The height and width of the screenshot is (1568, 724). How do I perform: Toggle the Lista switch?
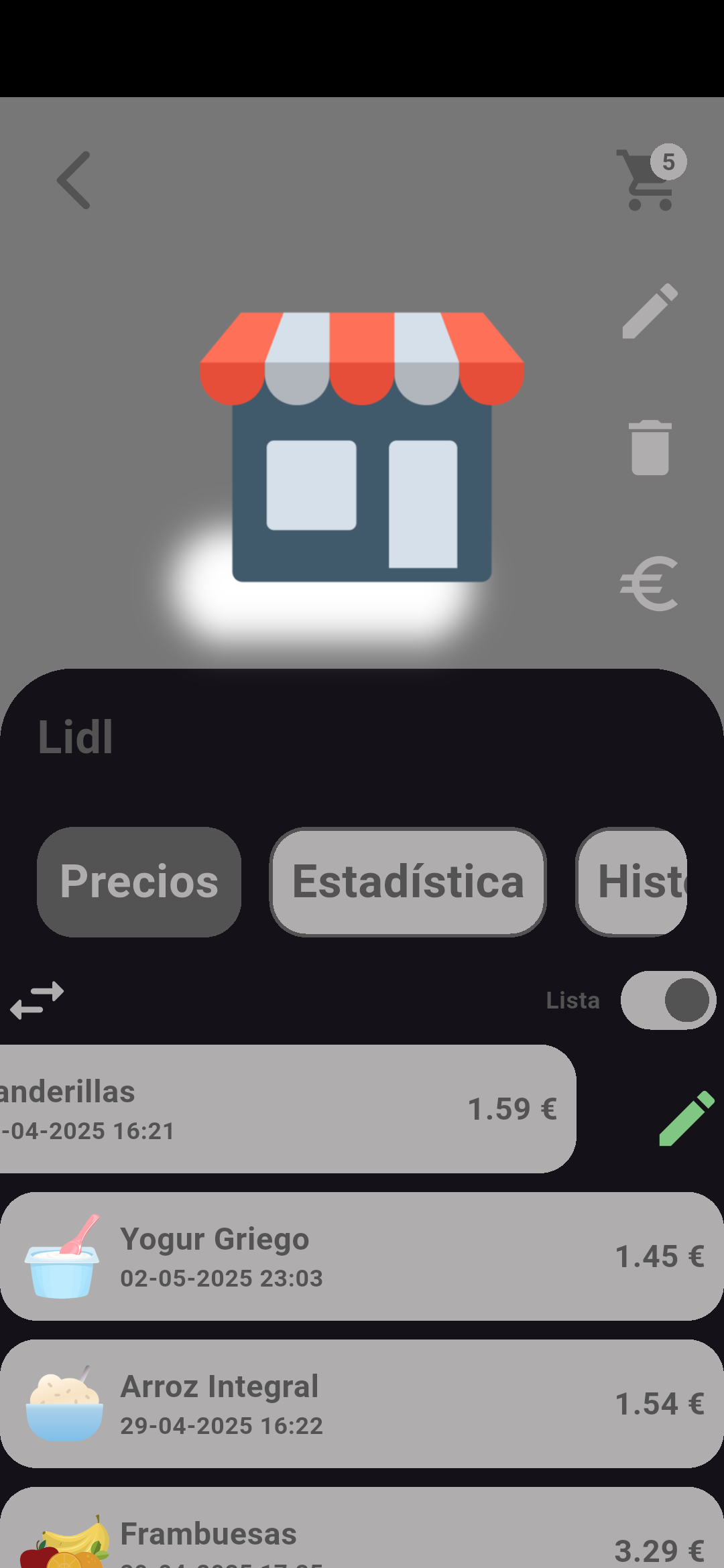668,1000
